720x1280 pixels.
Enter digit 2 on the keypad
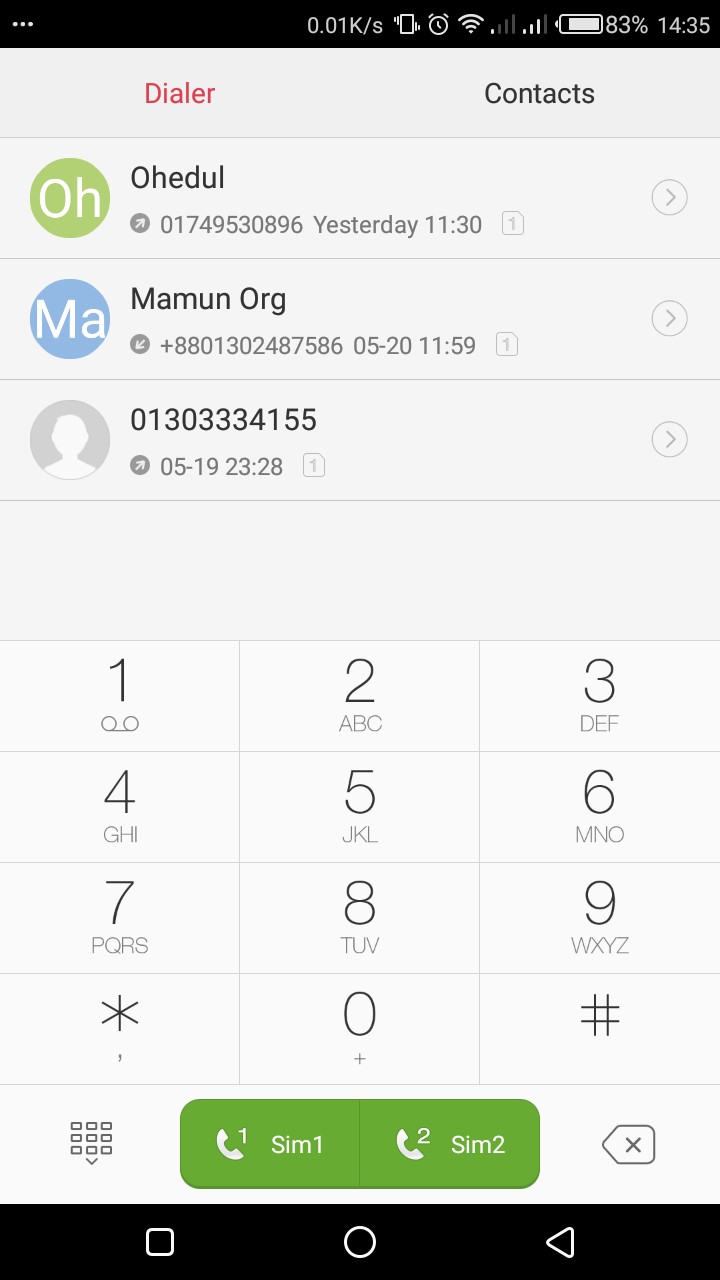(360, 696)
